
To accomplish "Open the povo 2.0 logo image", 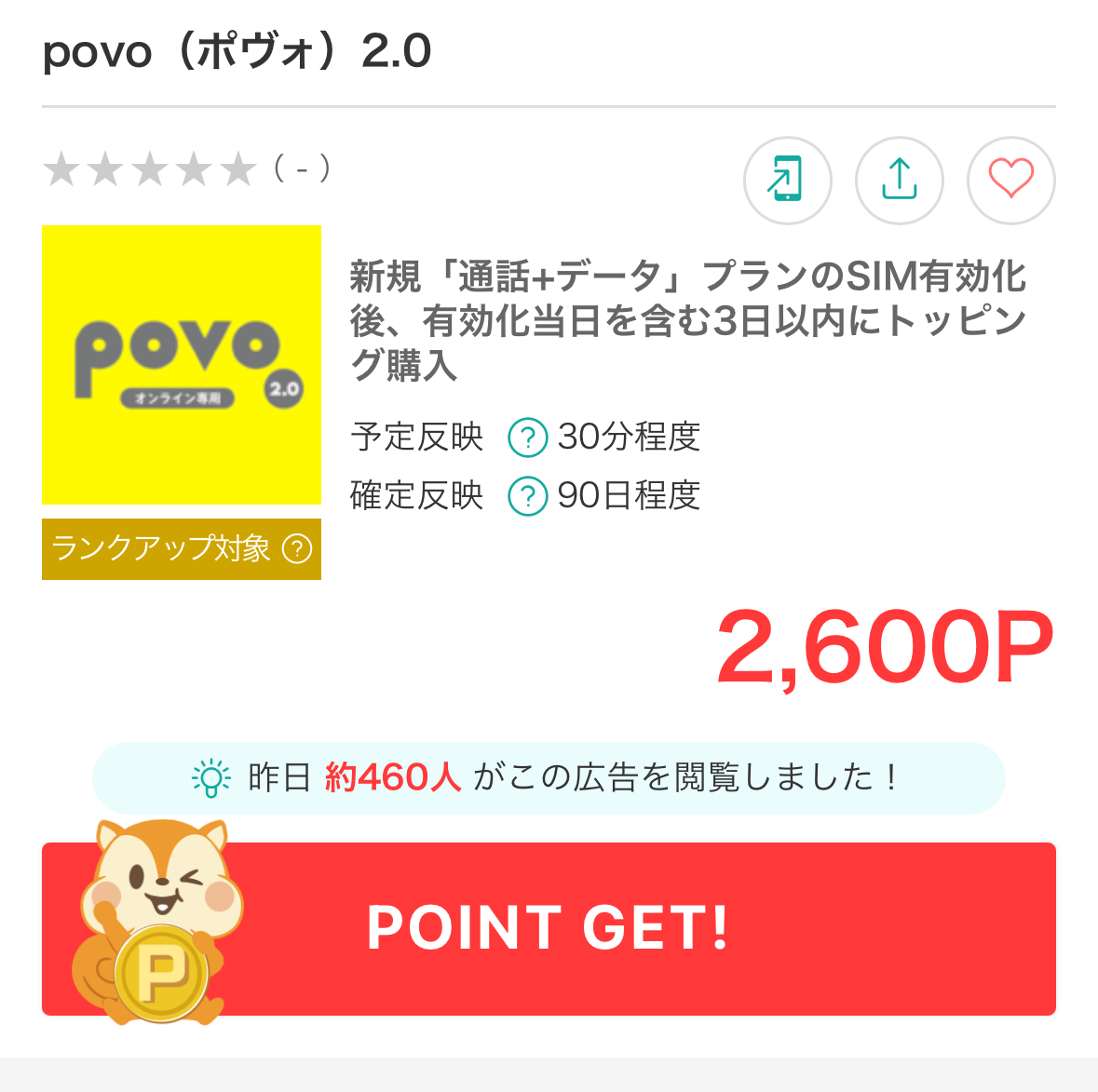I will [182, 365].
